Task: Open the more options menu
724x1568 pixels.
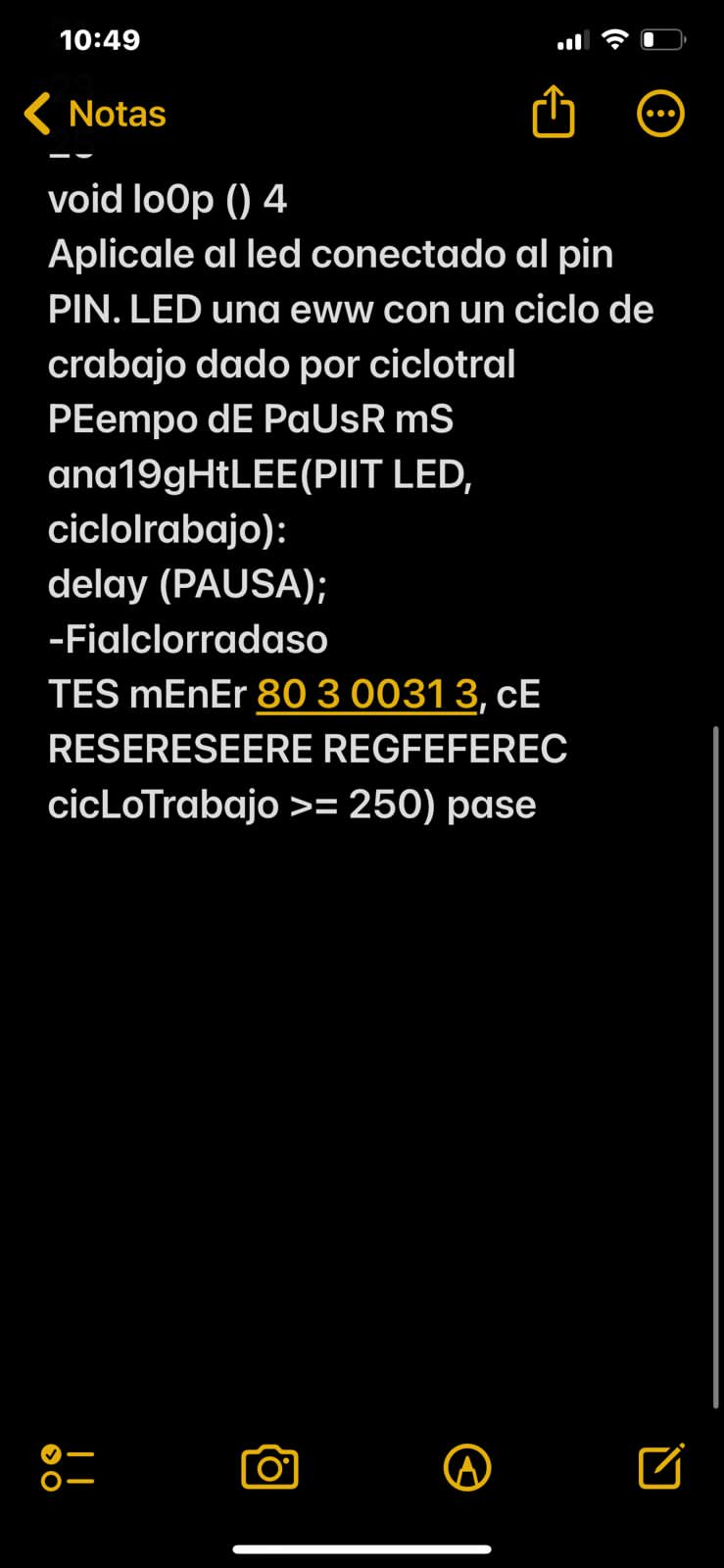Action: (660, 114)
